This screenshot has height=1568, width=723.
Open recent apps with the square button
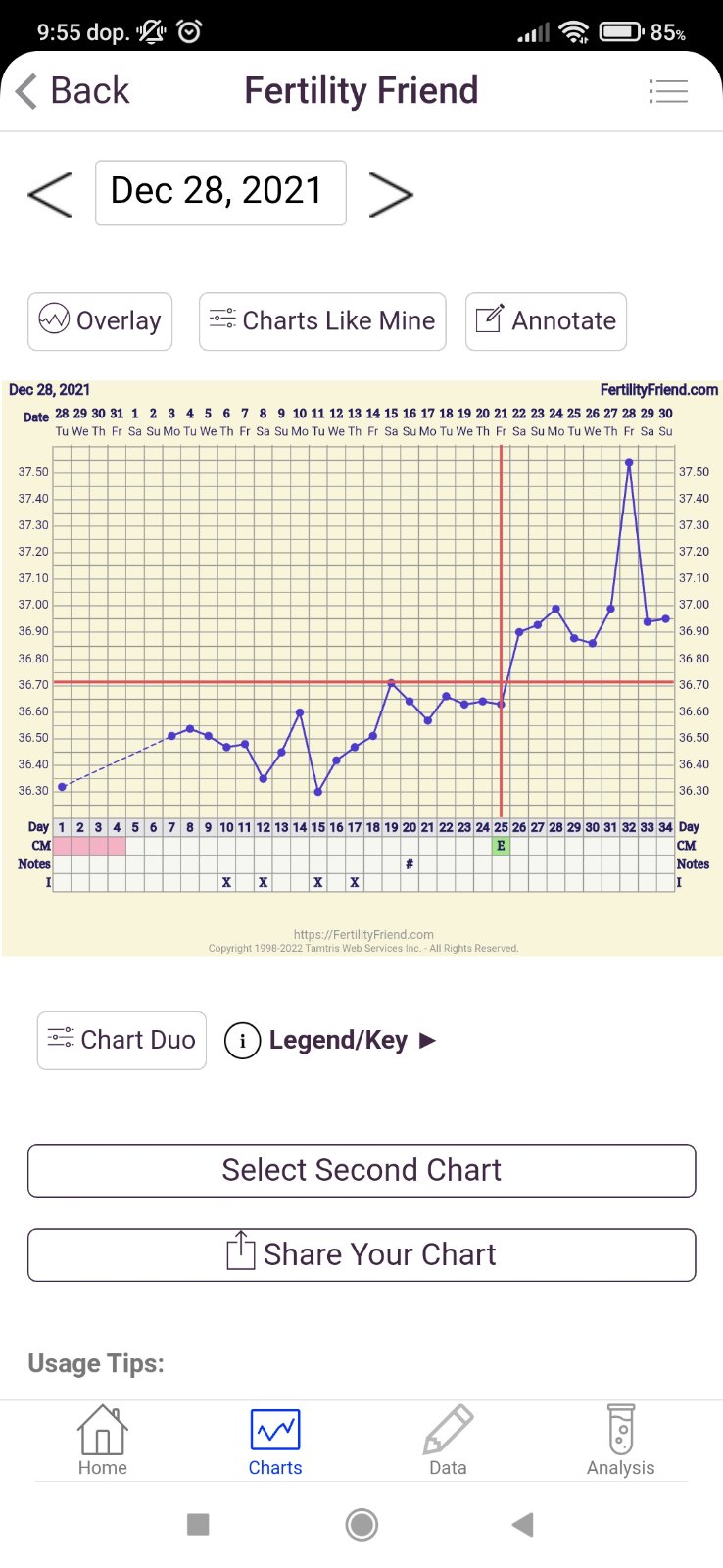click(x=198, y=1525)
